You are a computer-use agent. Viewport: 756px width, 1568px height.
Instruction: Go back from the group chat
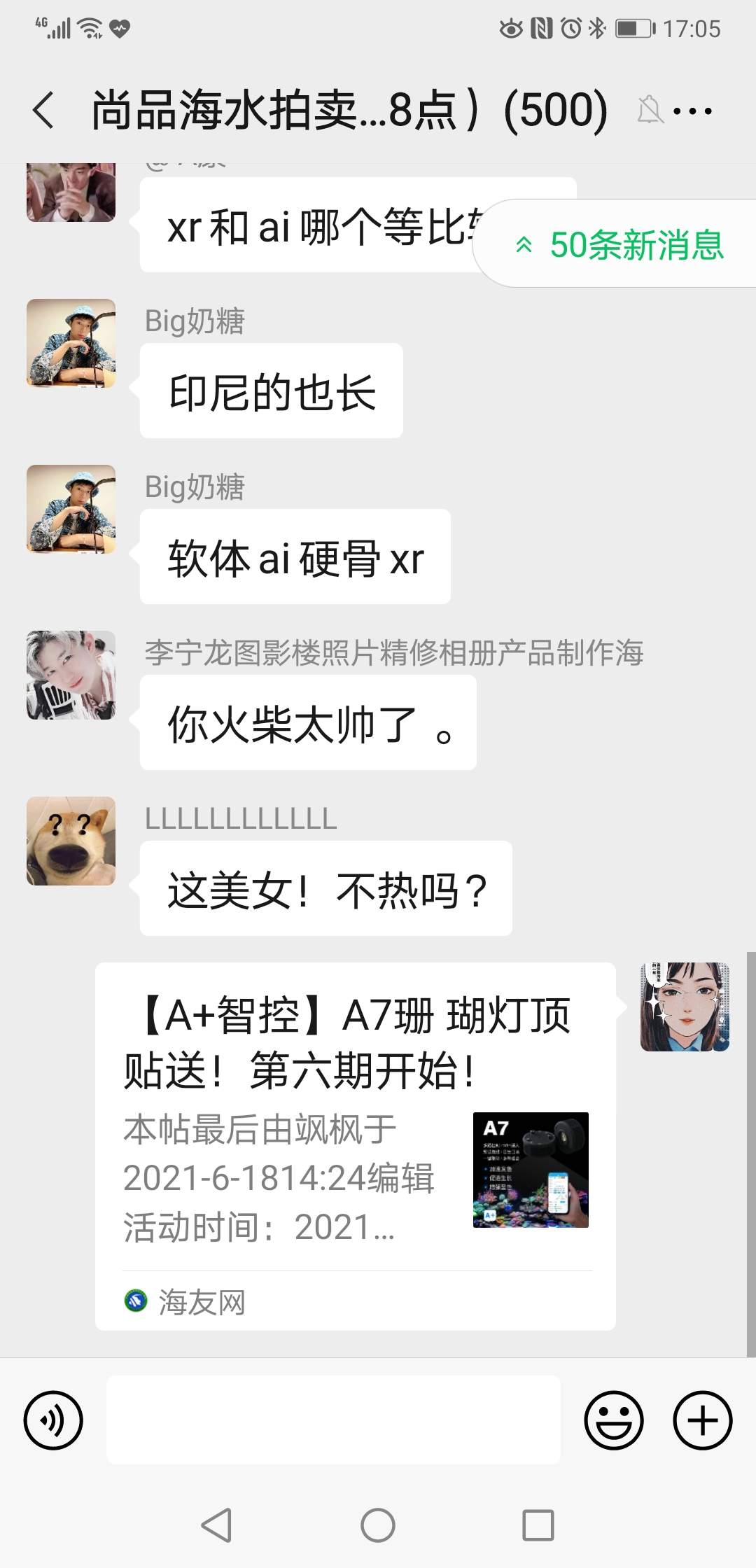[43, 111]
